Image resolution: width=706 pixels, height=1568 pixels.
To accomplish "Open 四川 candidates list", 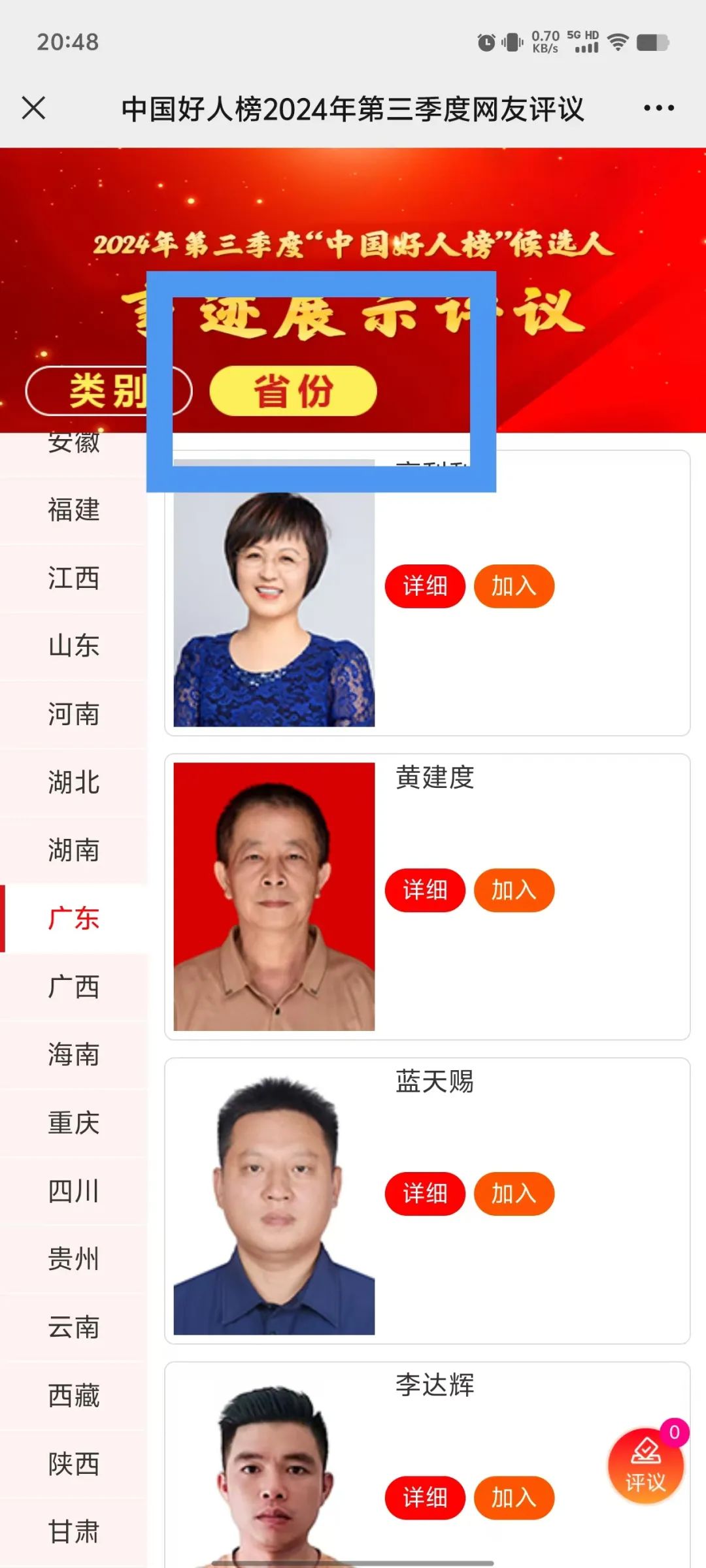I will click(x=73, y=1191).
